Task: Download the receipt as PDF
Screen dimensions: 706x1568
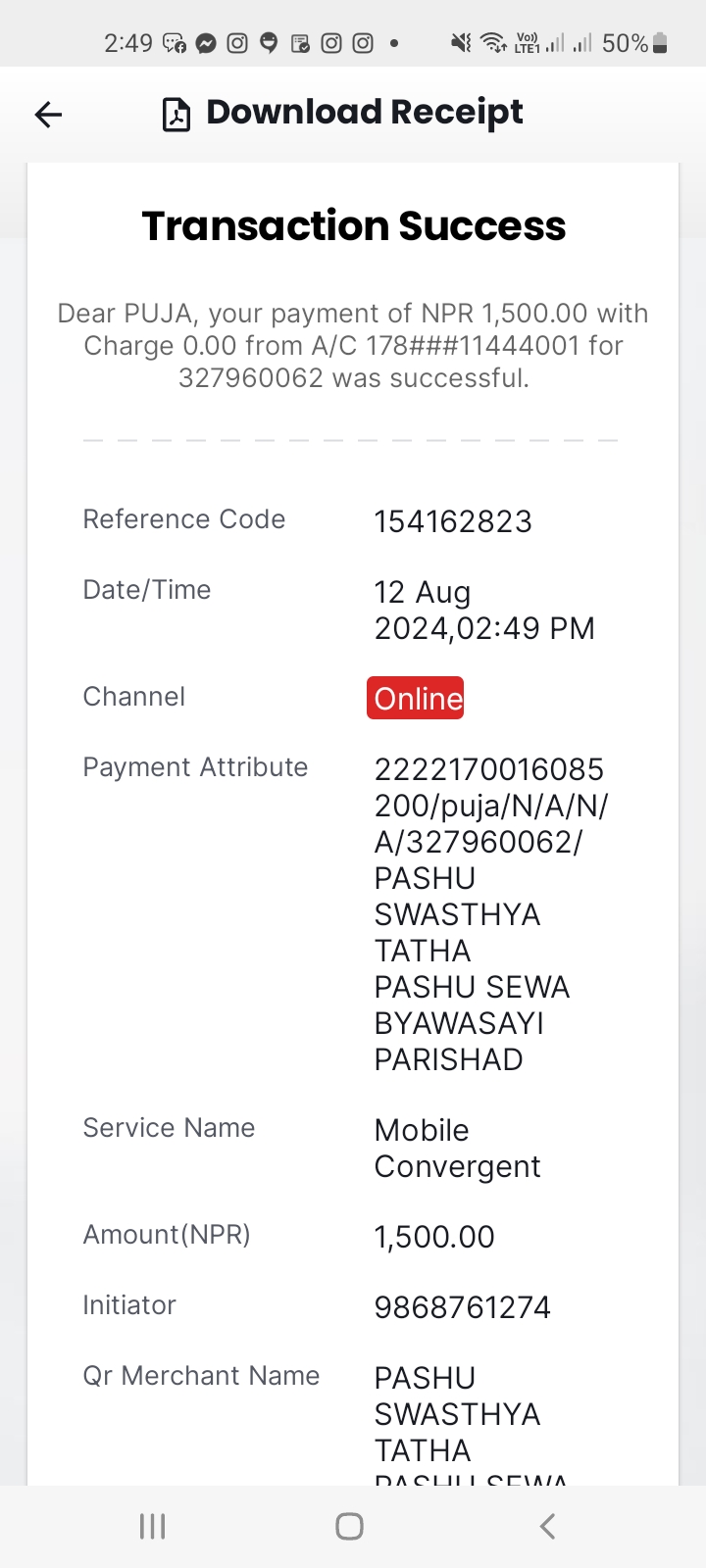Action: click(x=342, y=114)
